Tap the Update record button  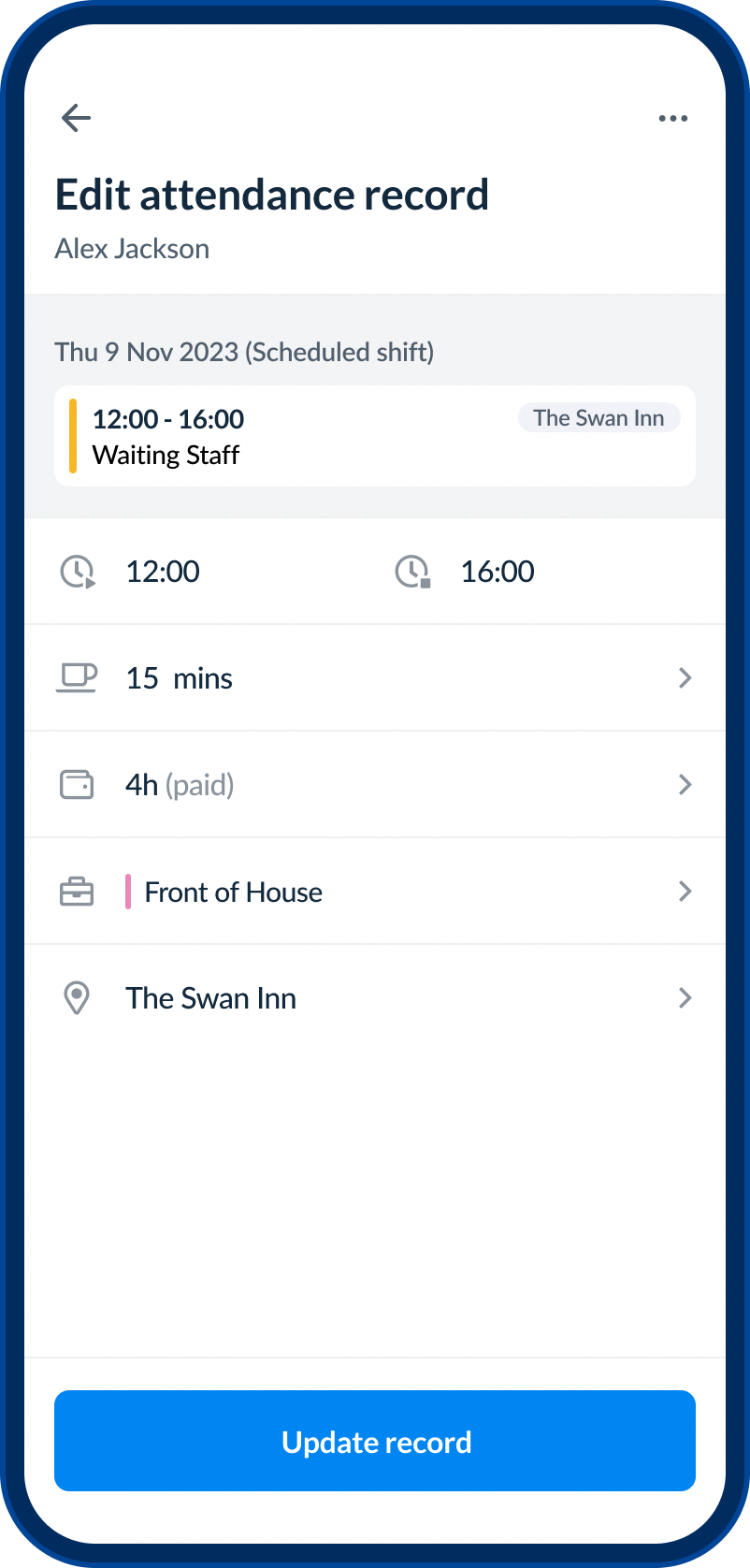(x=375, y=1441)
